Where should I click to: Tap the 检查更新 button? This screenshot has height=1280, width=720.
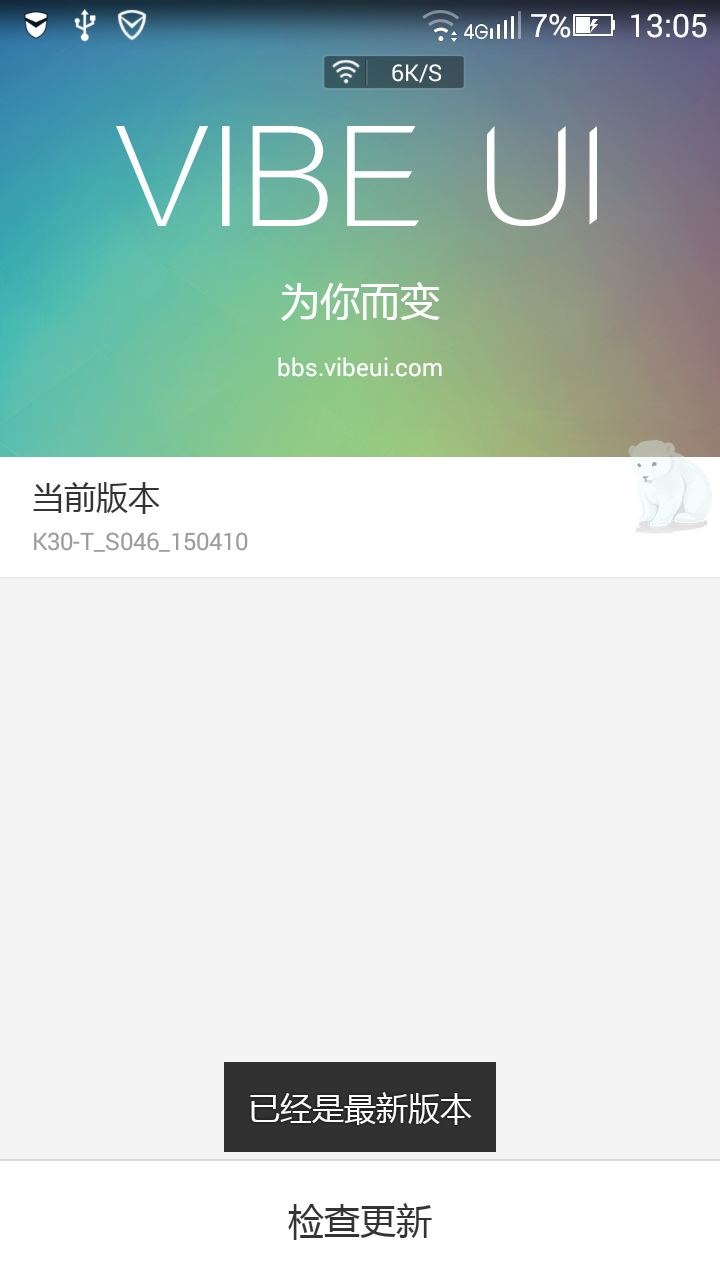tap(360, 1222)
